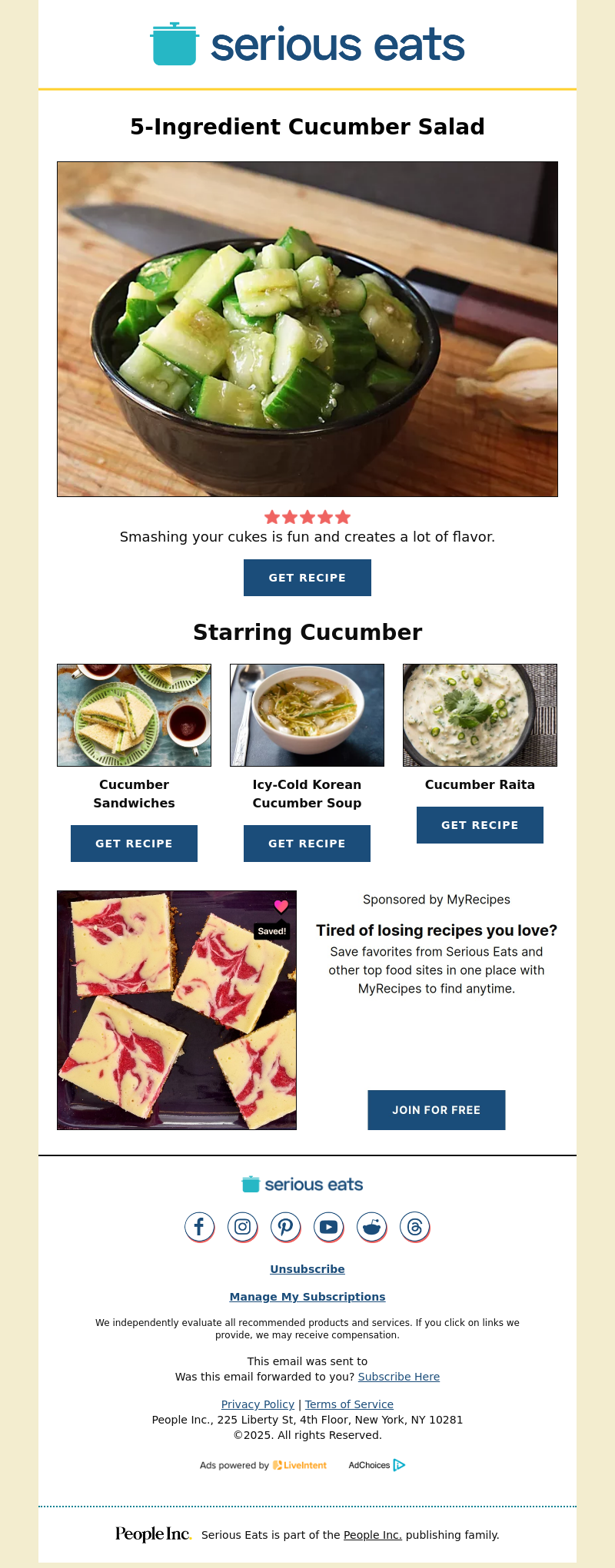
Task: Get recipe for Cucumber Sandwiches
Action: point(134,844)
